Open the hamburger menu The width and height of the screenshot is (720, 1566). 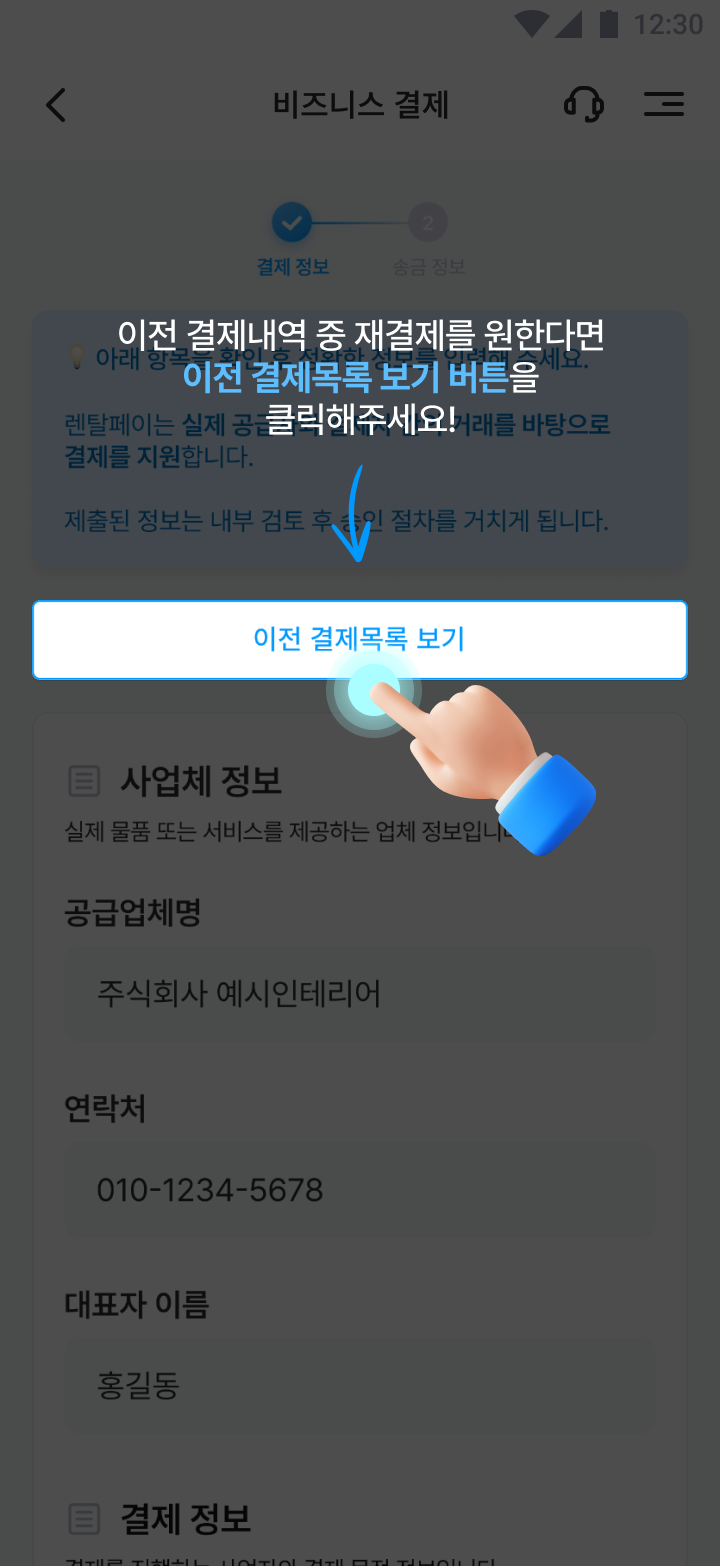tap(663, 104)
